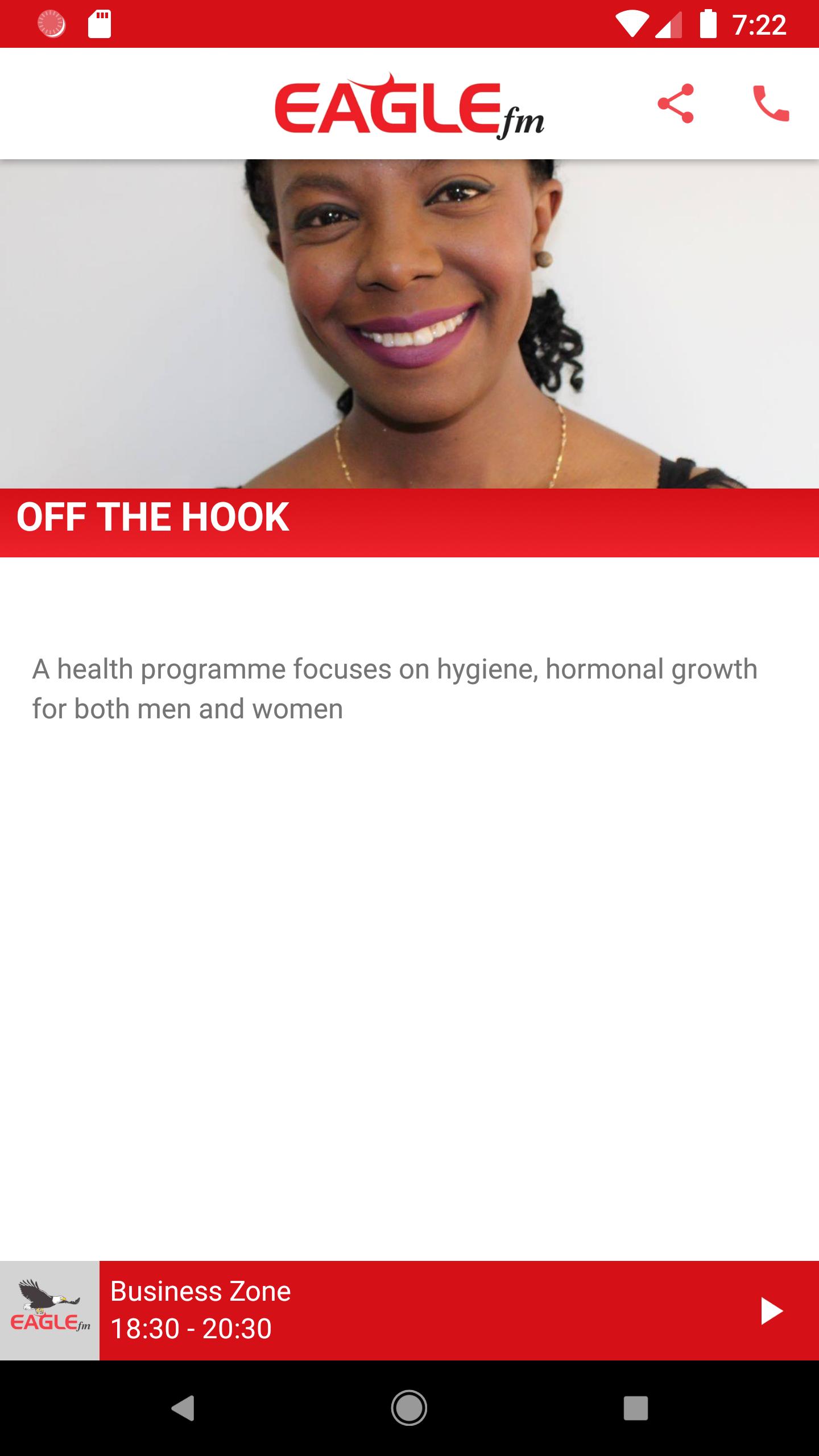Open the Business Zone now-playing bar
Viewport: 819px width, 1456px height.
point(409,1311)
